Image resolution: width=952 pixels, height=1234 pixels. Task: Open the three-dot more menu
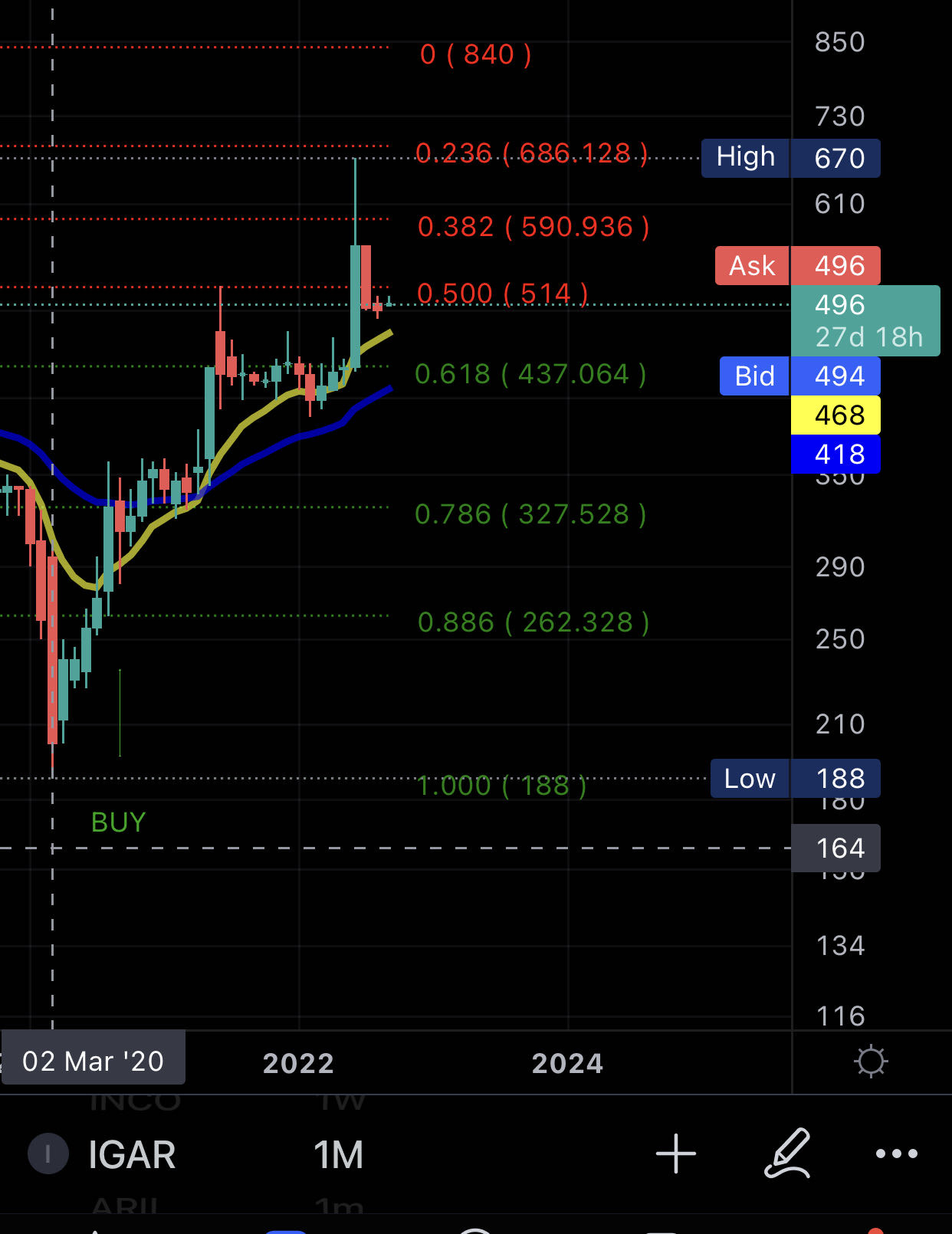tap(896, 1154)
